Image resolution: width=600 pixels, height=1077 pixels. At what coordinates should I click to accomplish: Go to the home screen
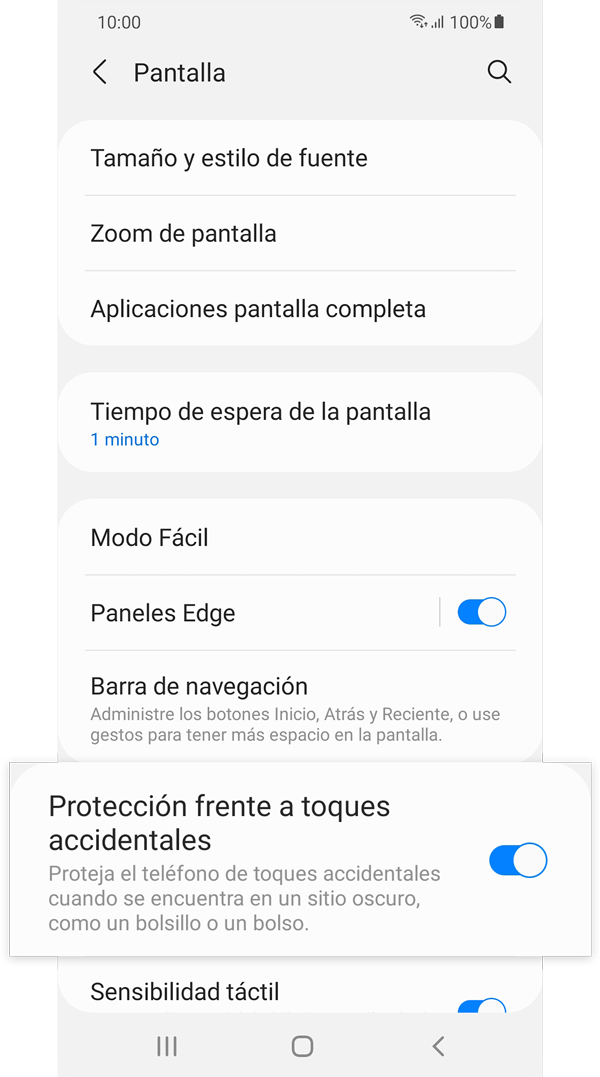[302, 1046]
